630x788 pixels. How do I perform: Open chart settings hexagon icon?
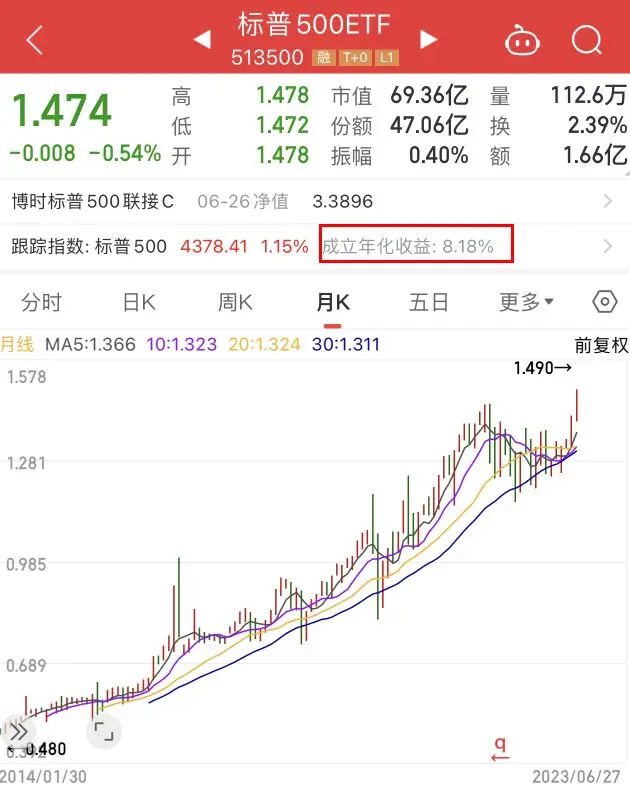tap(604, 302)
